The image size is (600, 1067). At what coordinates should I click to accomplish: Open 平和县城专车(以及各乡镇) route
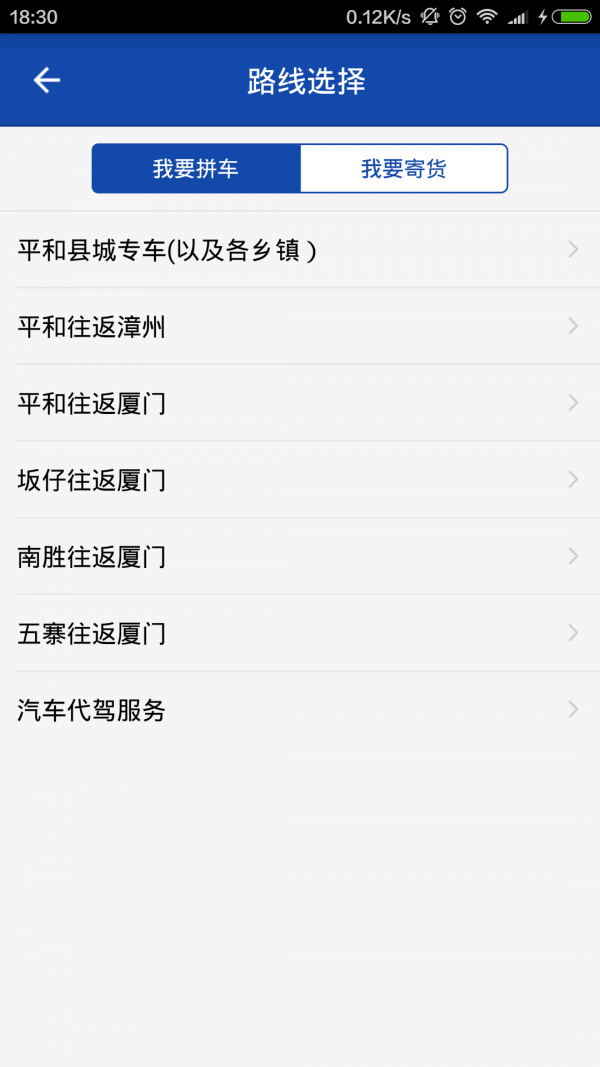click(300, 250)
